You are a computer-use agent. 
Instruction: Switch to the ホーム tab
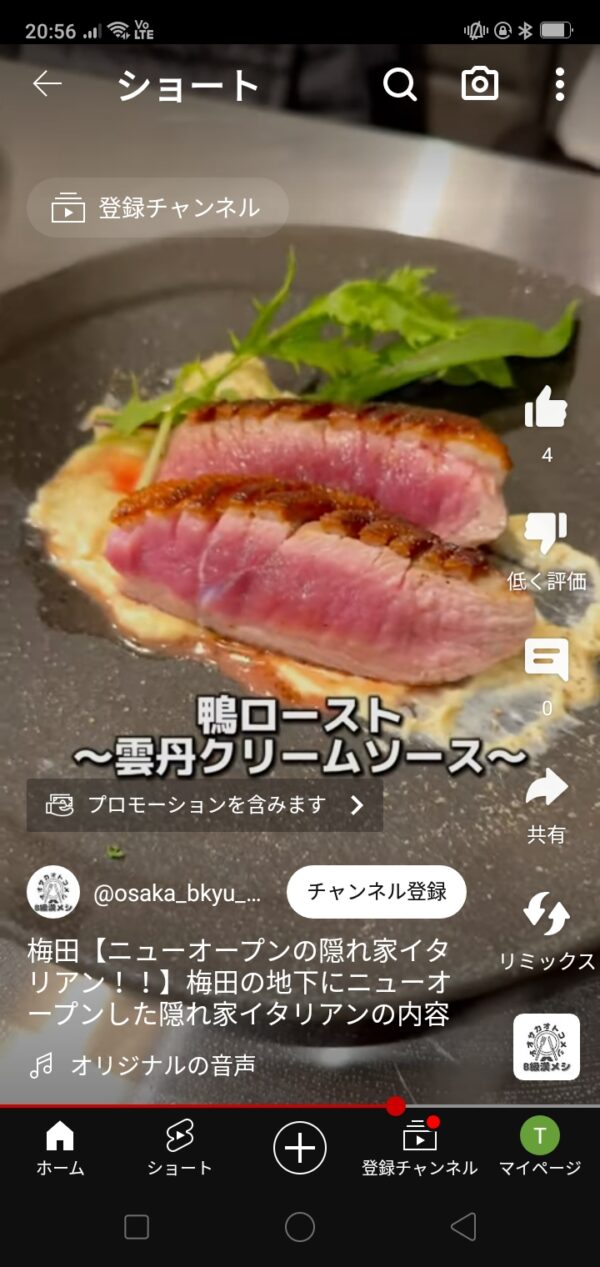pyautogui.click(x=60, y=1146)
